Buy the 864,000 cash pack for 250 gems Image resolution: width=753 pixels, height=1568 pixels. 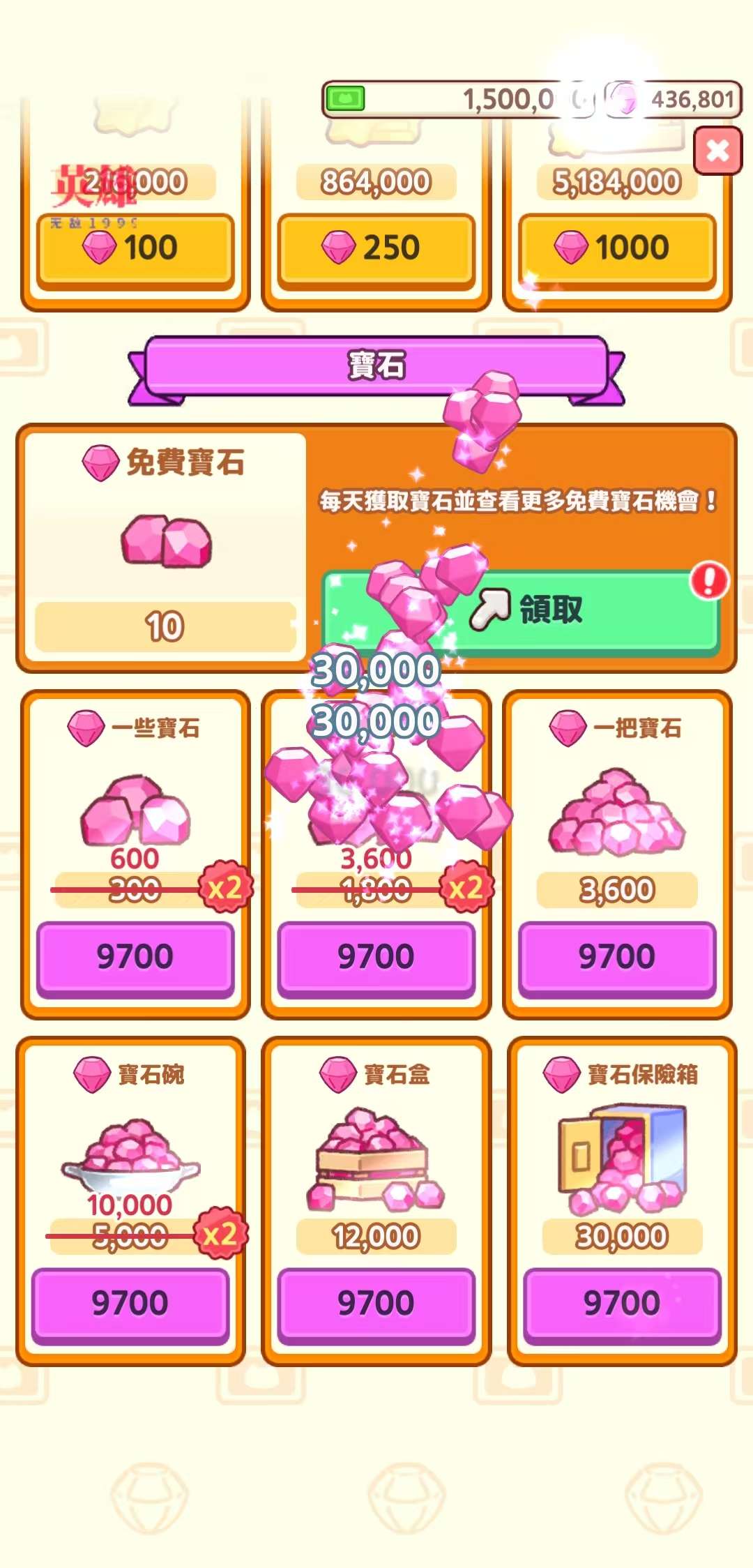click(x=376, y=249)
